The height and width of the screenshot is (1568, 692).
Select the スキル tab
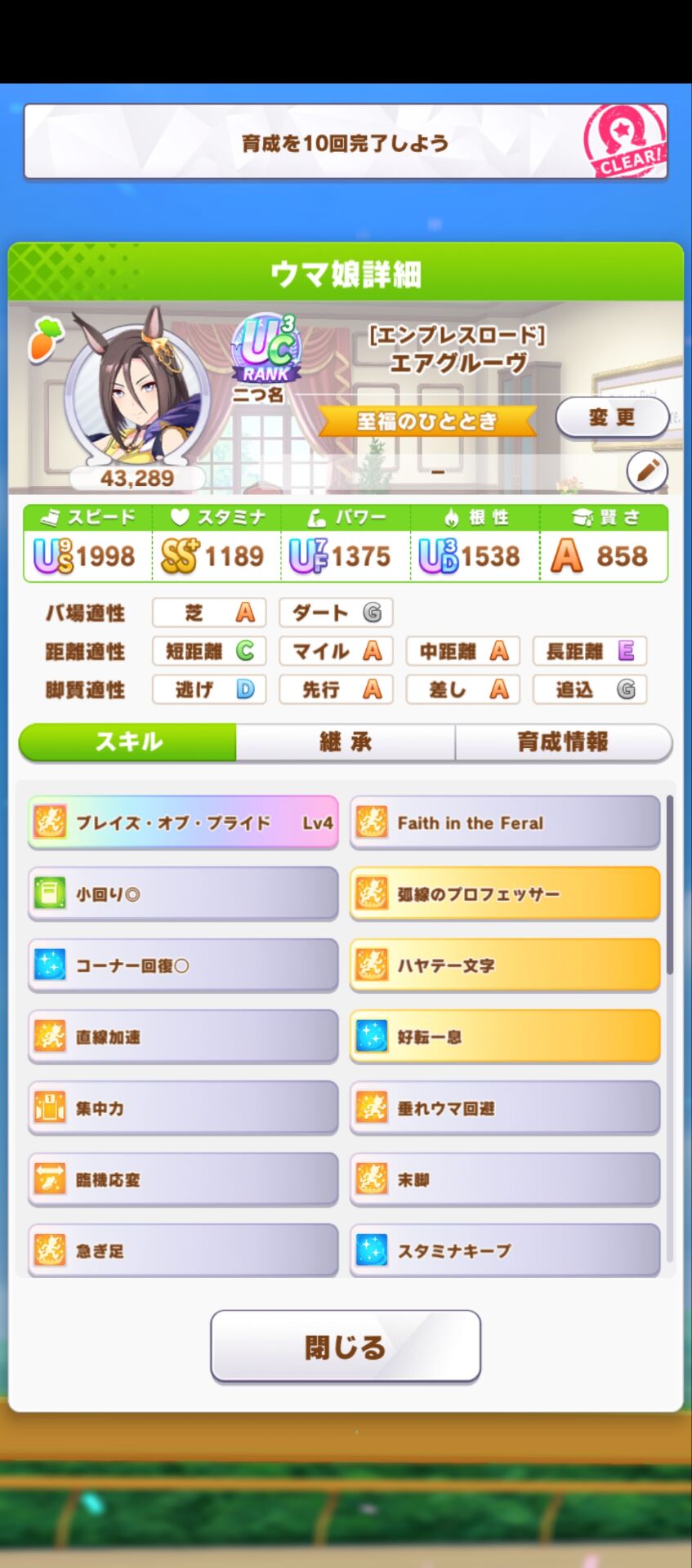(x=128, y=742)
